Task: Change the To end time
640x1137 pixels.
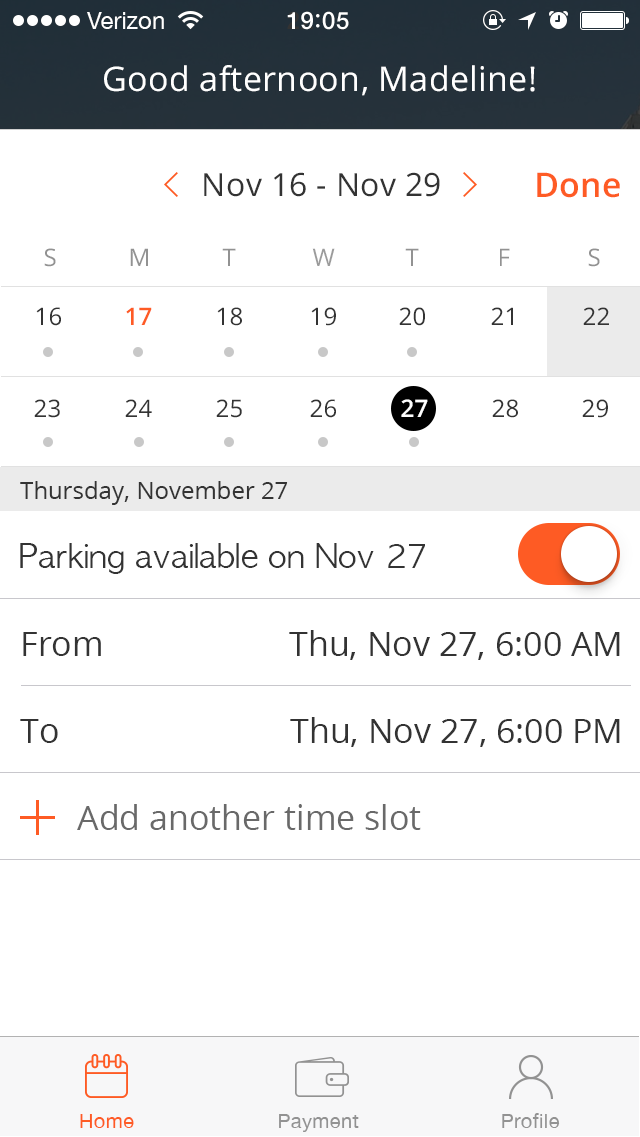Action: 454,731
